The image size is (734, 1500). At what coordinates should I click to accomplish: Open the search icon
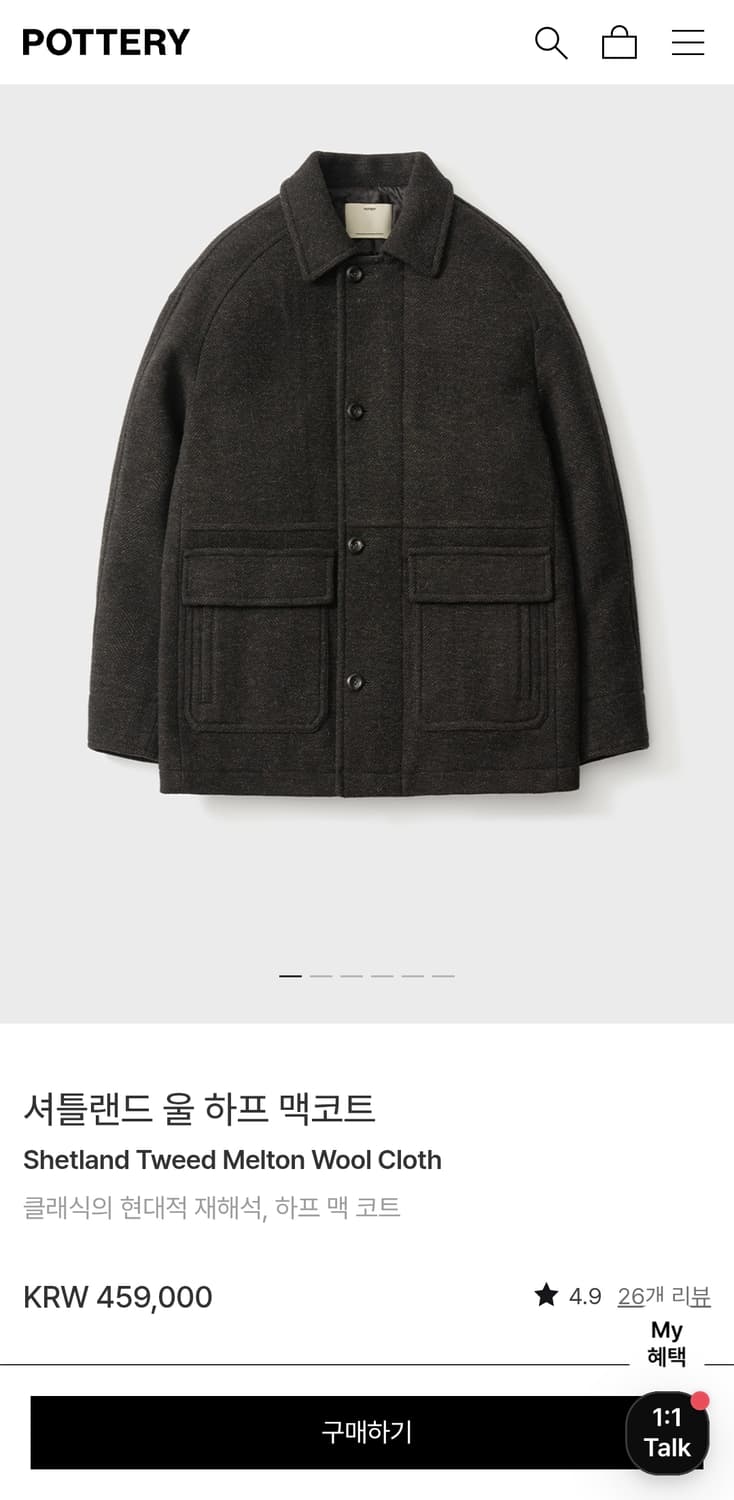(x=550, y=42)
